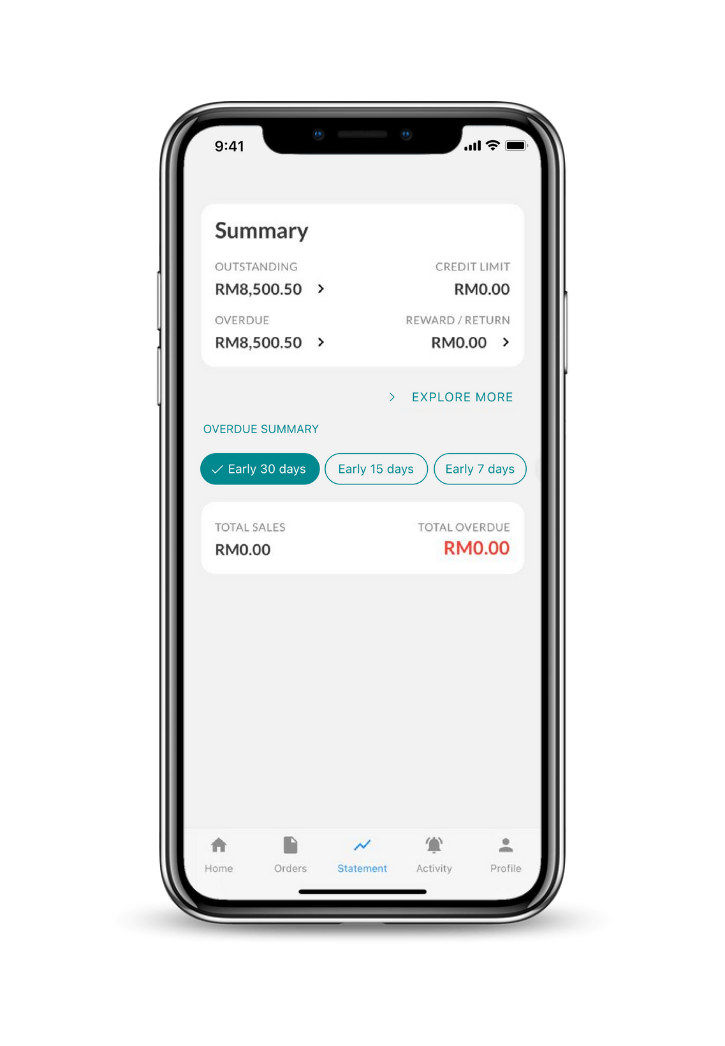The height and width of the screenshot is (1046, 725).
Task: Choose the Early 7 days filter
Action: pos(479,469)
